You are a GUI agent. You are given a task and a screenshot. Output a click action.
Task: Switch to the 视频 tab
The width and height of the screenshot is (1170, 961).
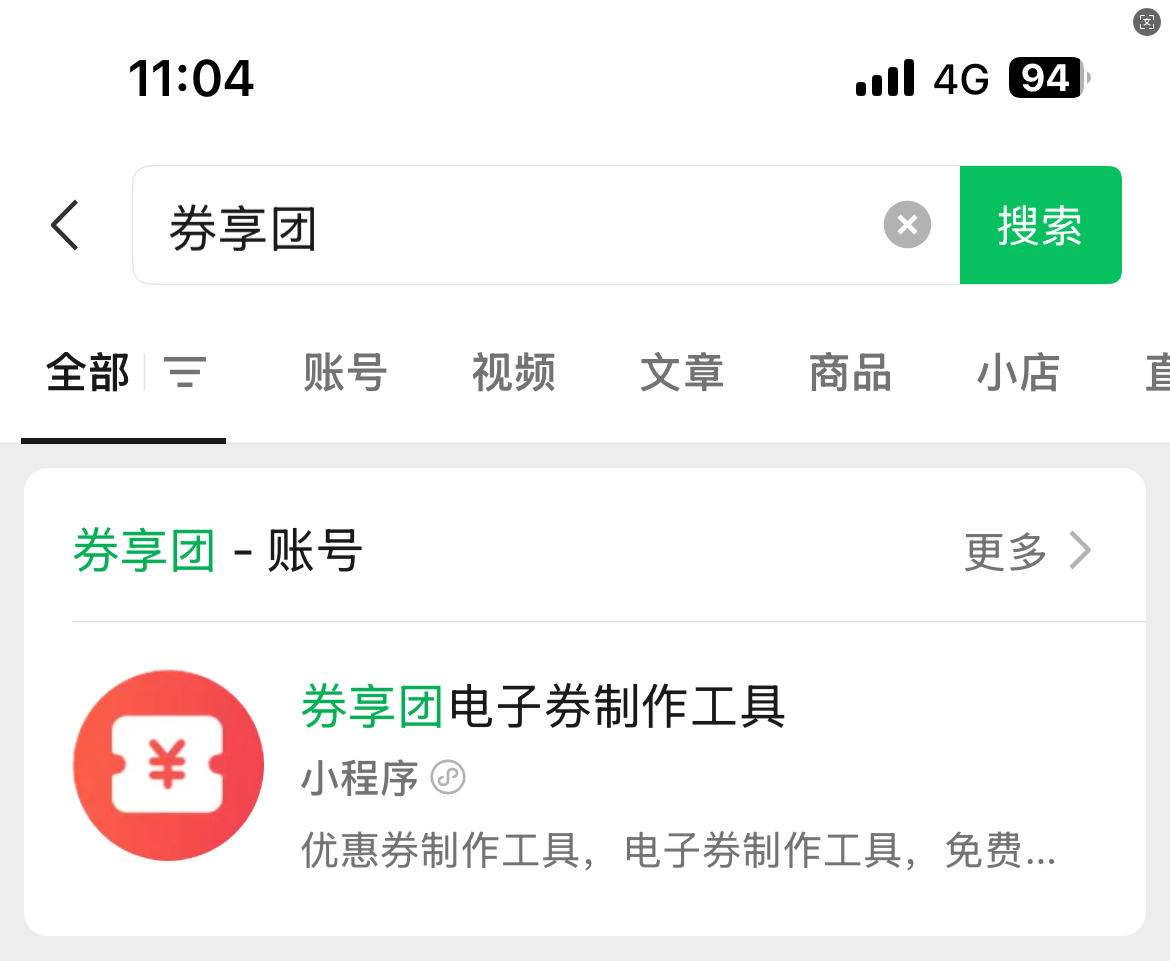coord(514,374)
